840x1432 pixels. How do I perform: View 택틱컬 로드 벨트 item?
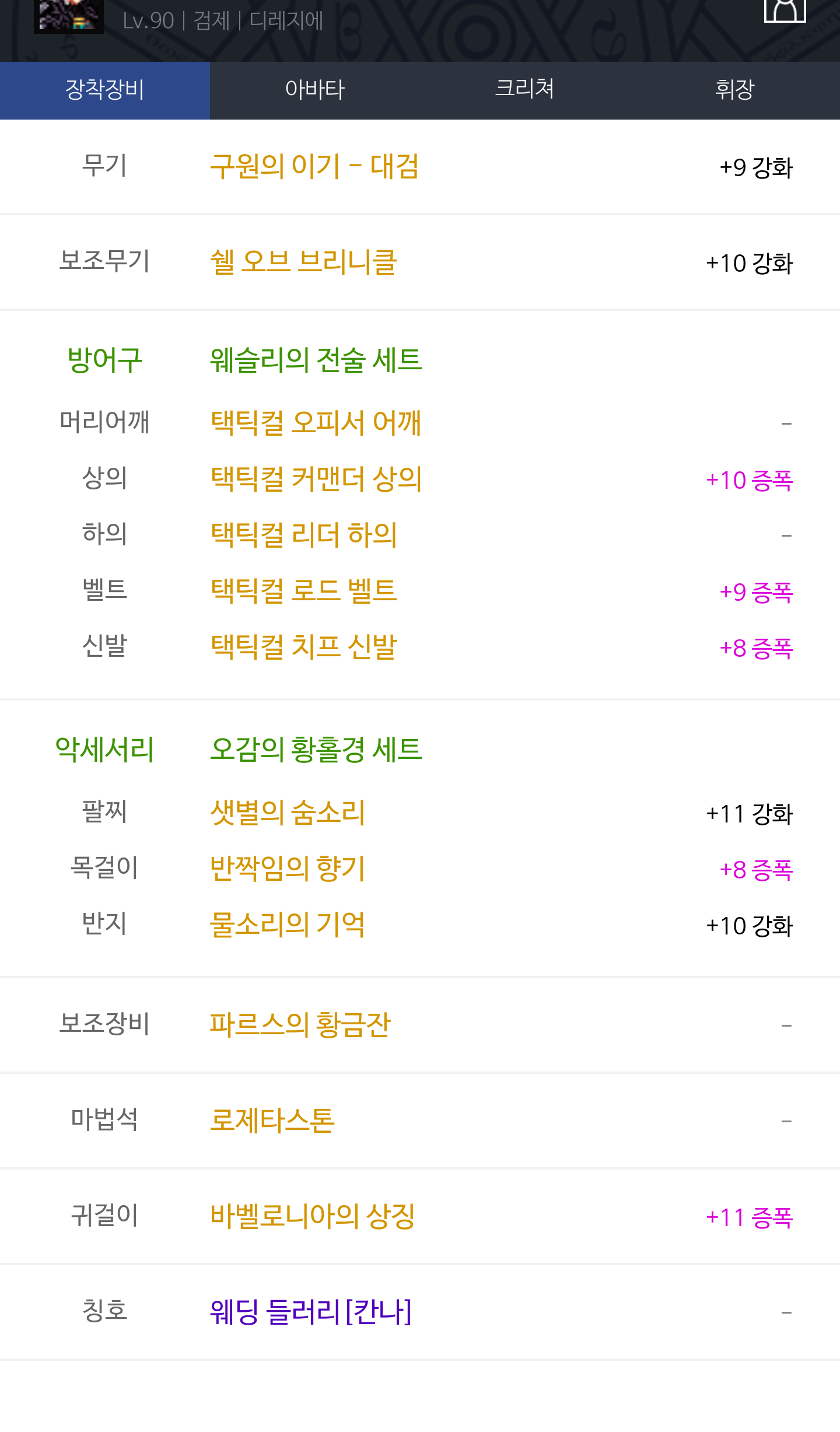pos(303,591)
